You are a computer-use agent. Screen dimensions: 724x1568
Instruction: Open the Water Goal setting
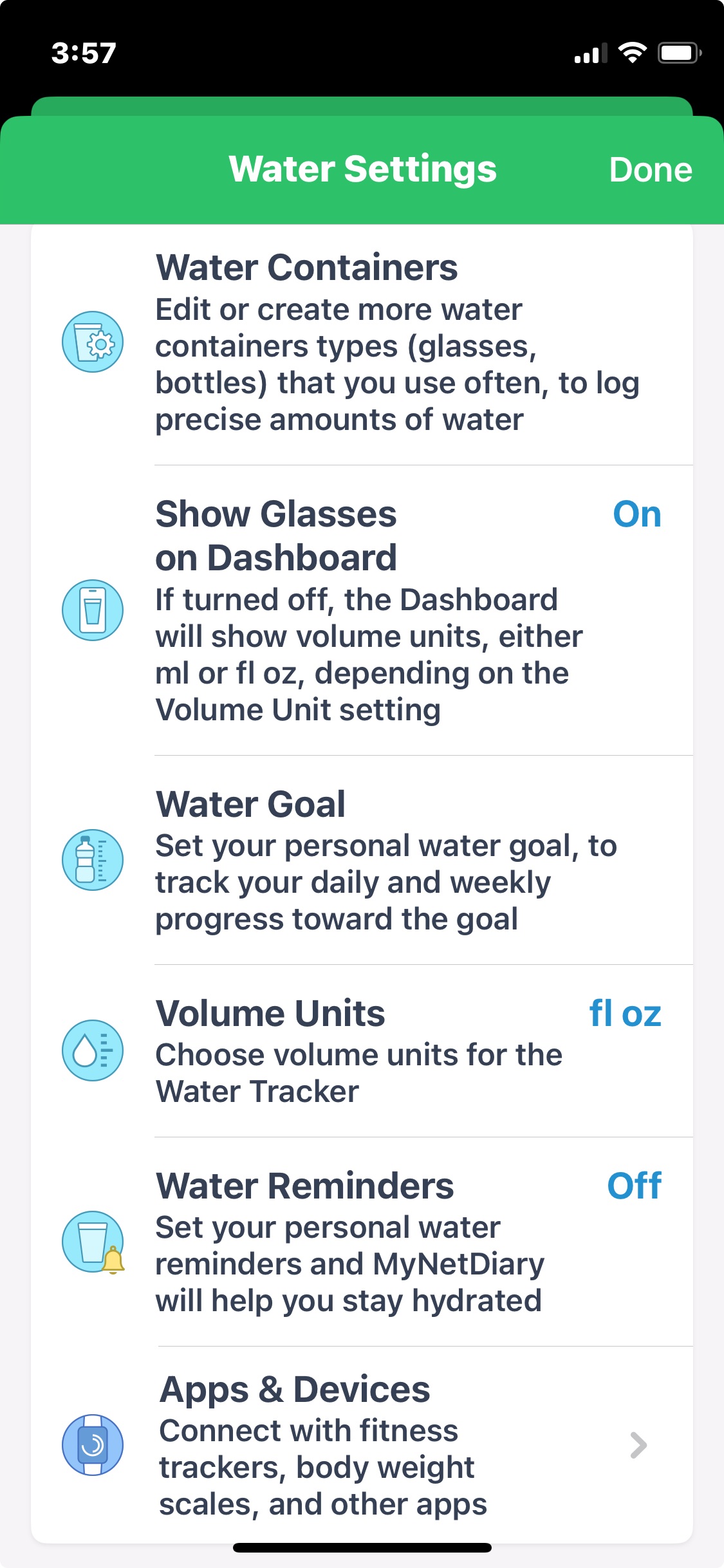coord(360,860)
